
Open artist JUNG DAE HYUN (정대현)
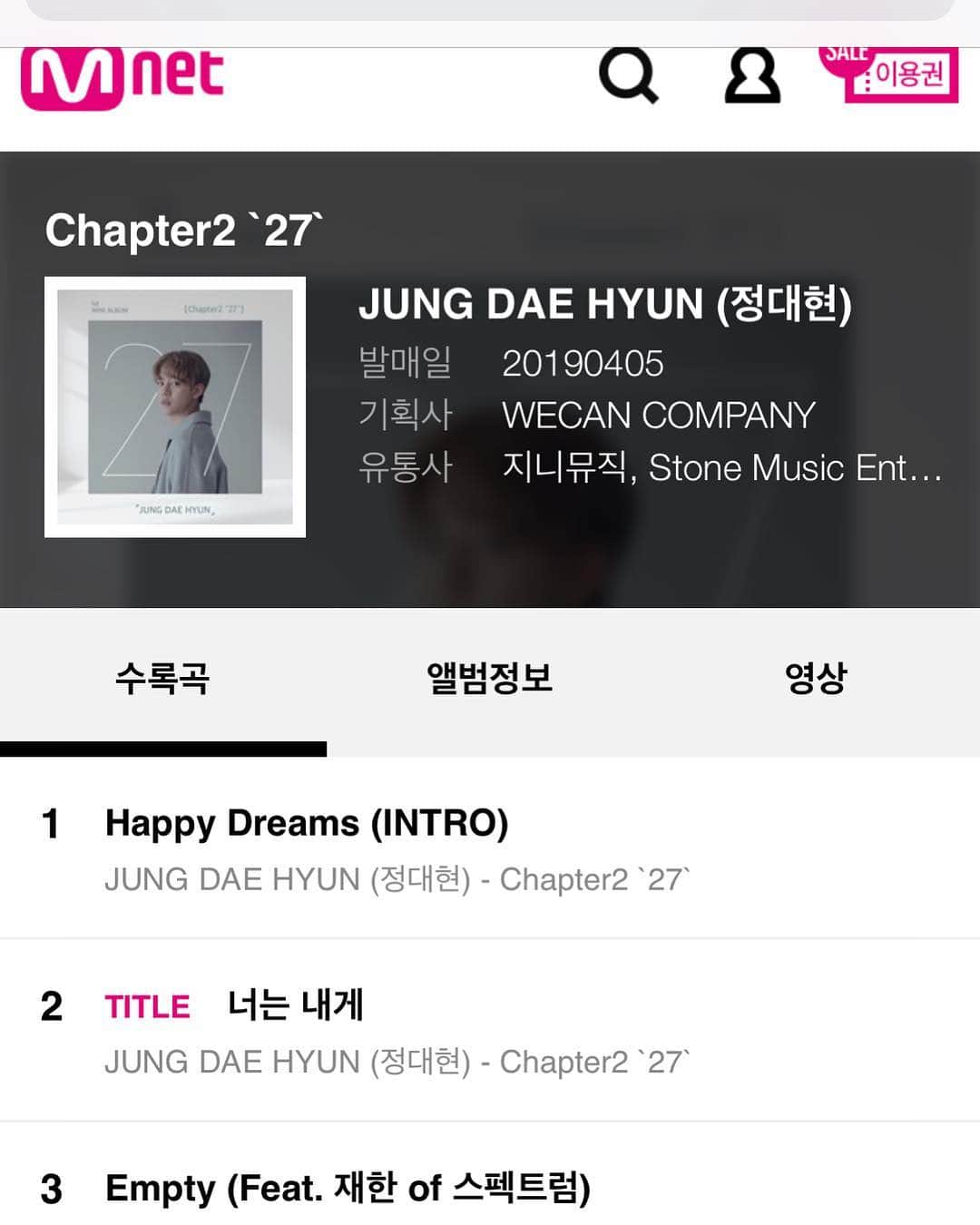(604, 304)
